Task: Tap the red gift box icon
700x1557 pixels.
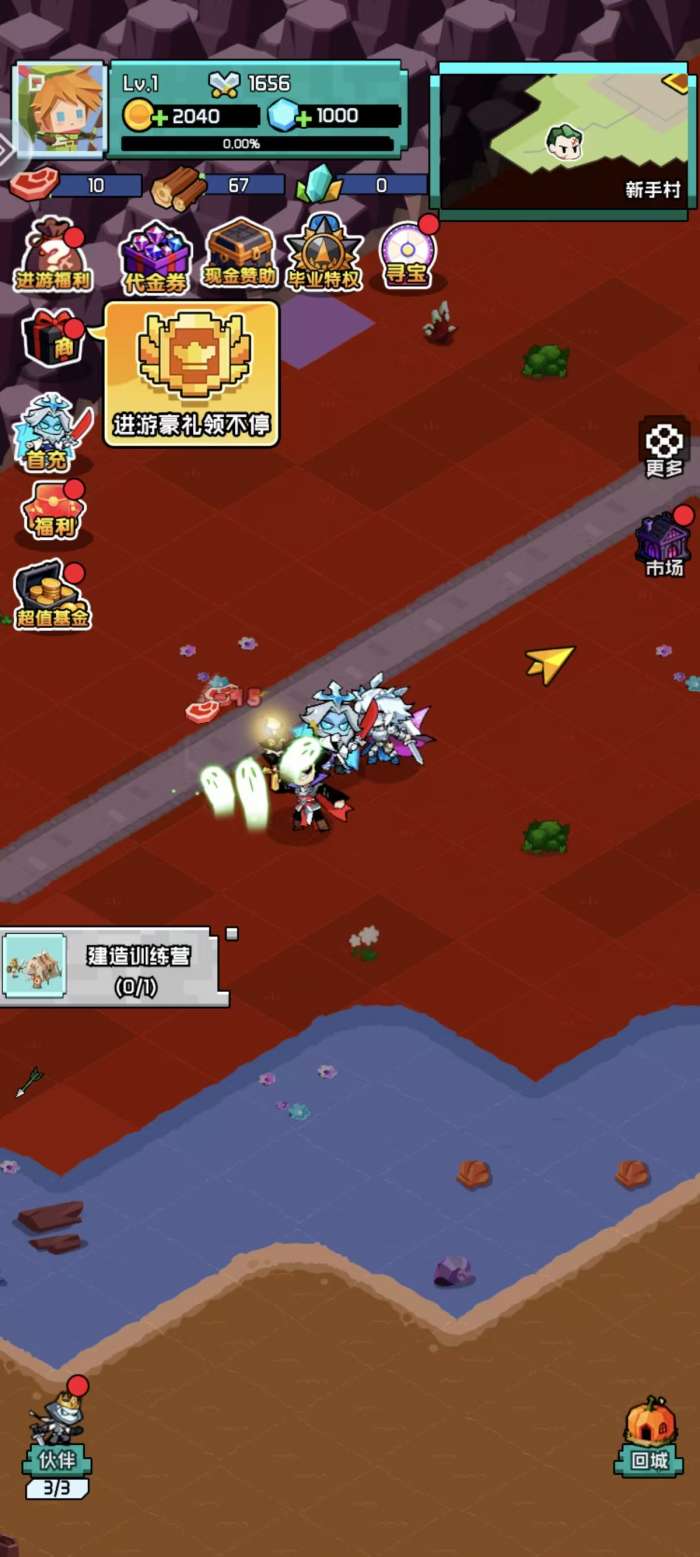Action: [x=52, y=338]
